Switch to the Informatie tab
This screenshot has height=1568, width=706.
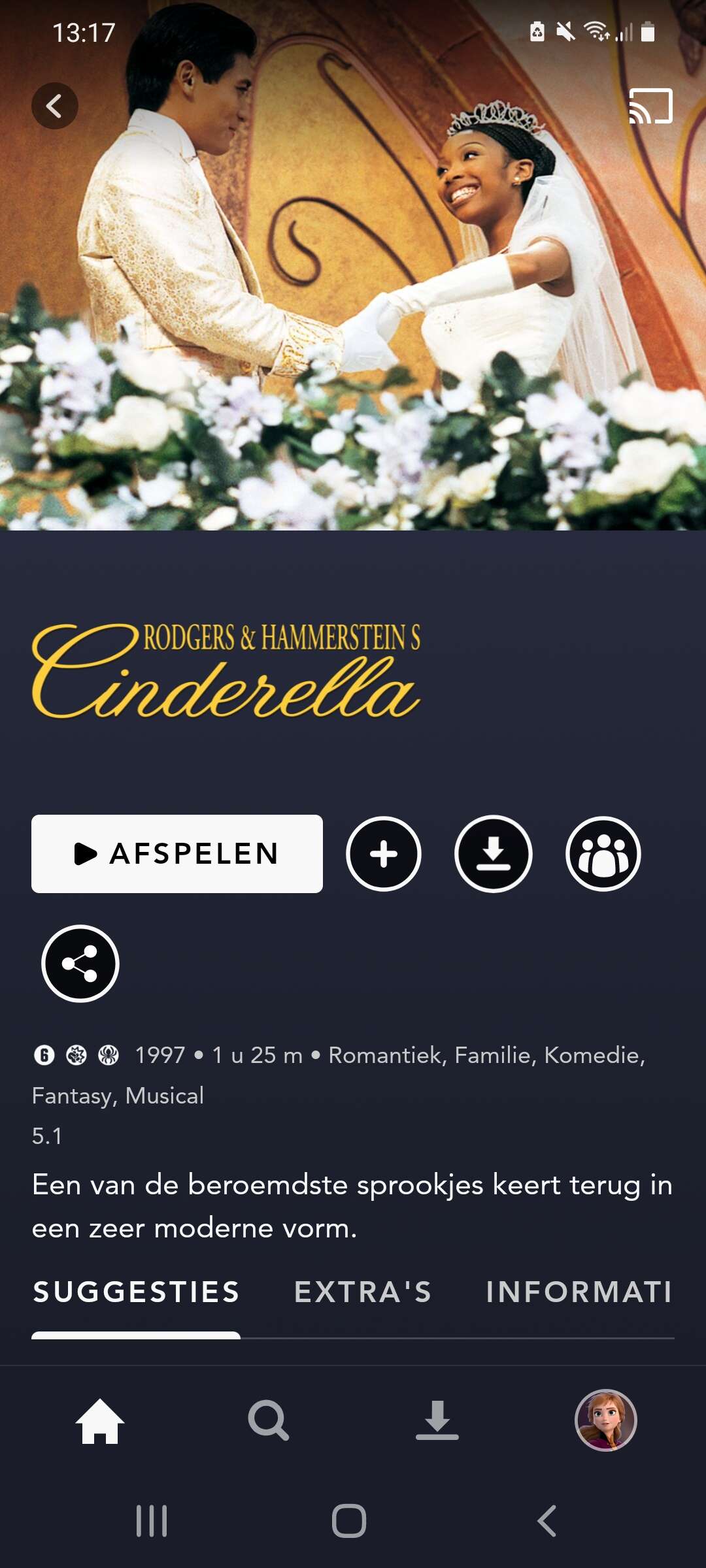(x=579, y=1292)
